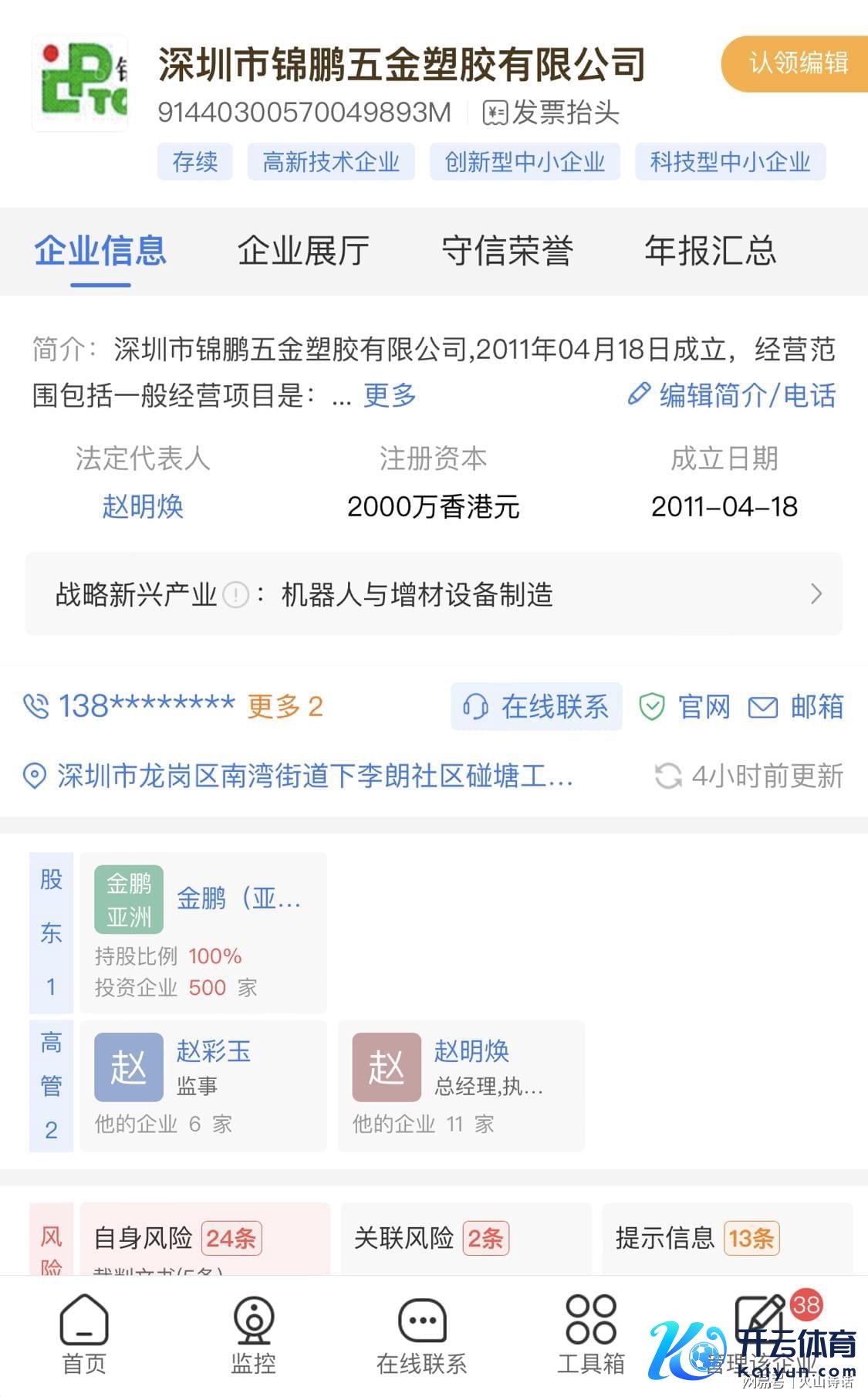The height and width of the screenshot is (1397, 868).
Task: Show more phone numbers via 更多 2
Action: (285, 706)
